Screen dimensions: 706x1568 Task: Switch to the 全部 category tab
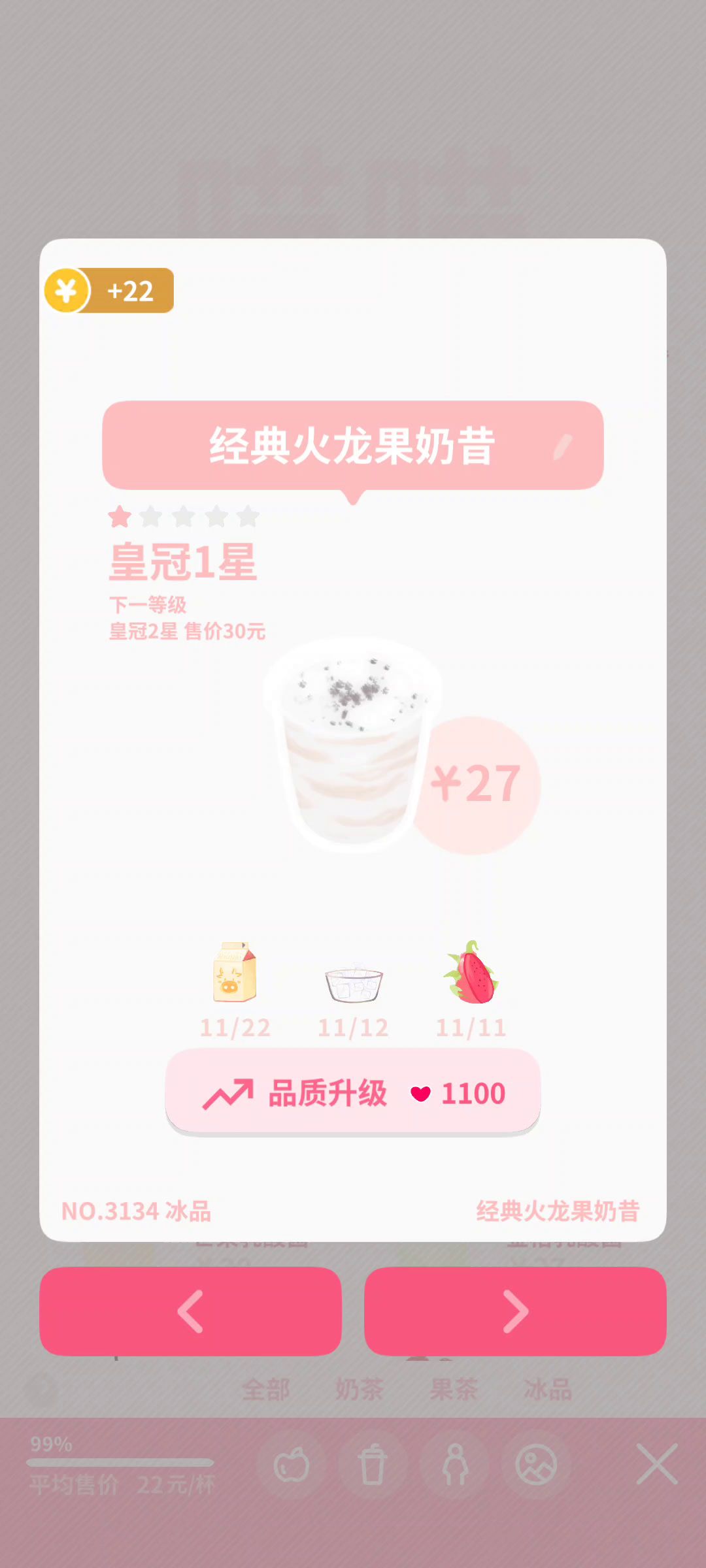tap(265, 1389)
